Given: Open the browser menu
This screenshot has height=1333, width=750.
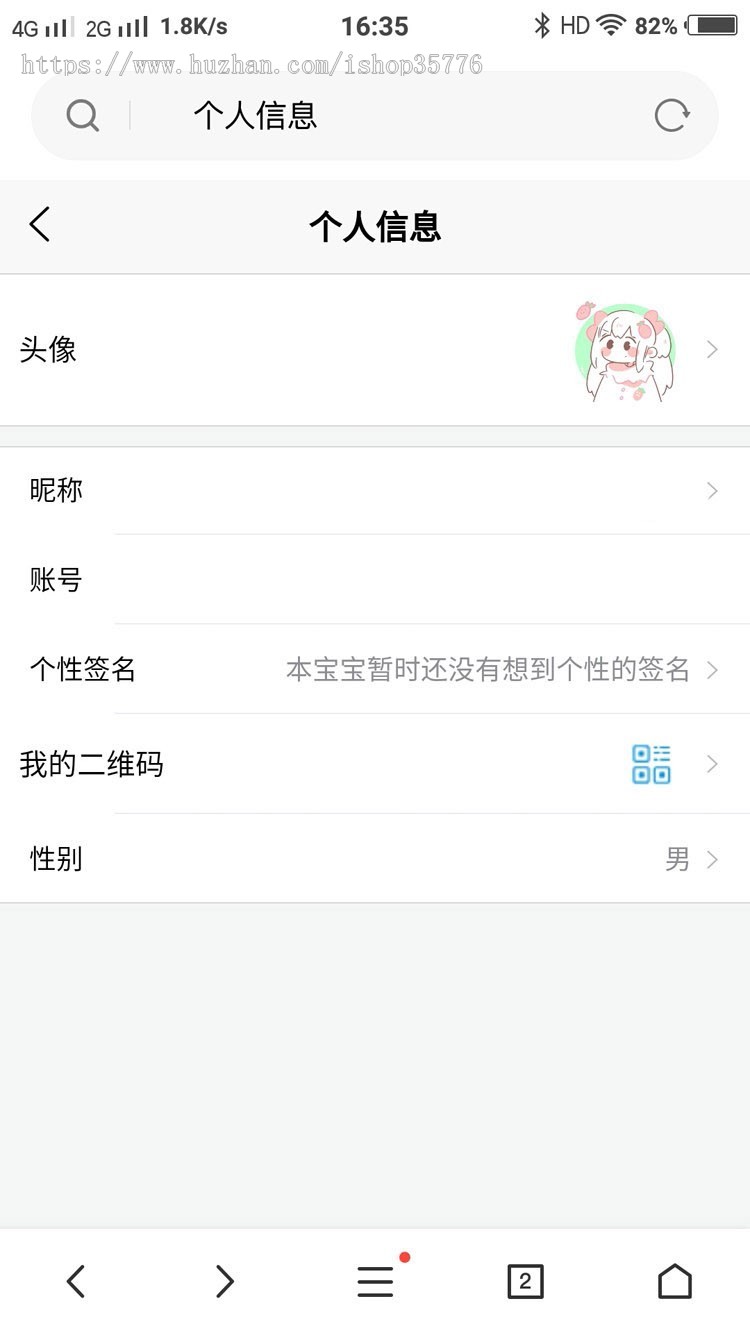Looking at the screenshot, I should 375,1281.
